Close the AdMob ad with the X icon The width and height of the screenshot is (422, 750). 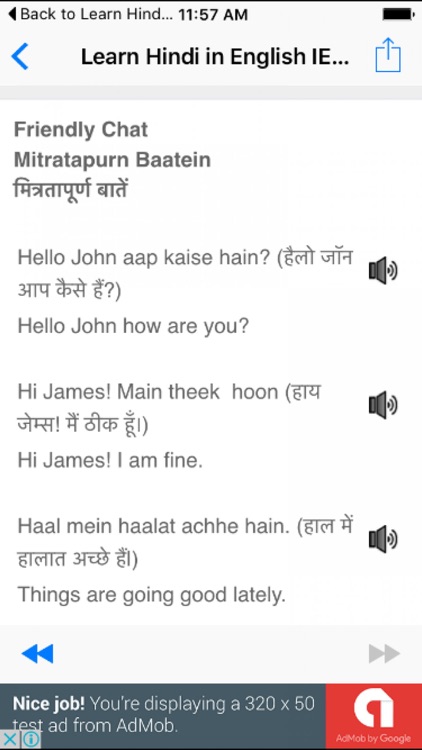point(10,739)
